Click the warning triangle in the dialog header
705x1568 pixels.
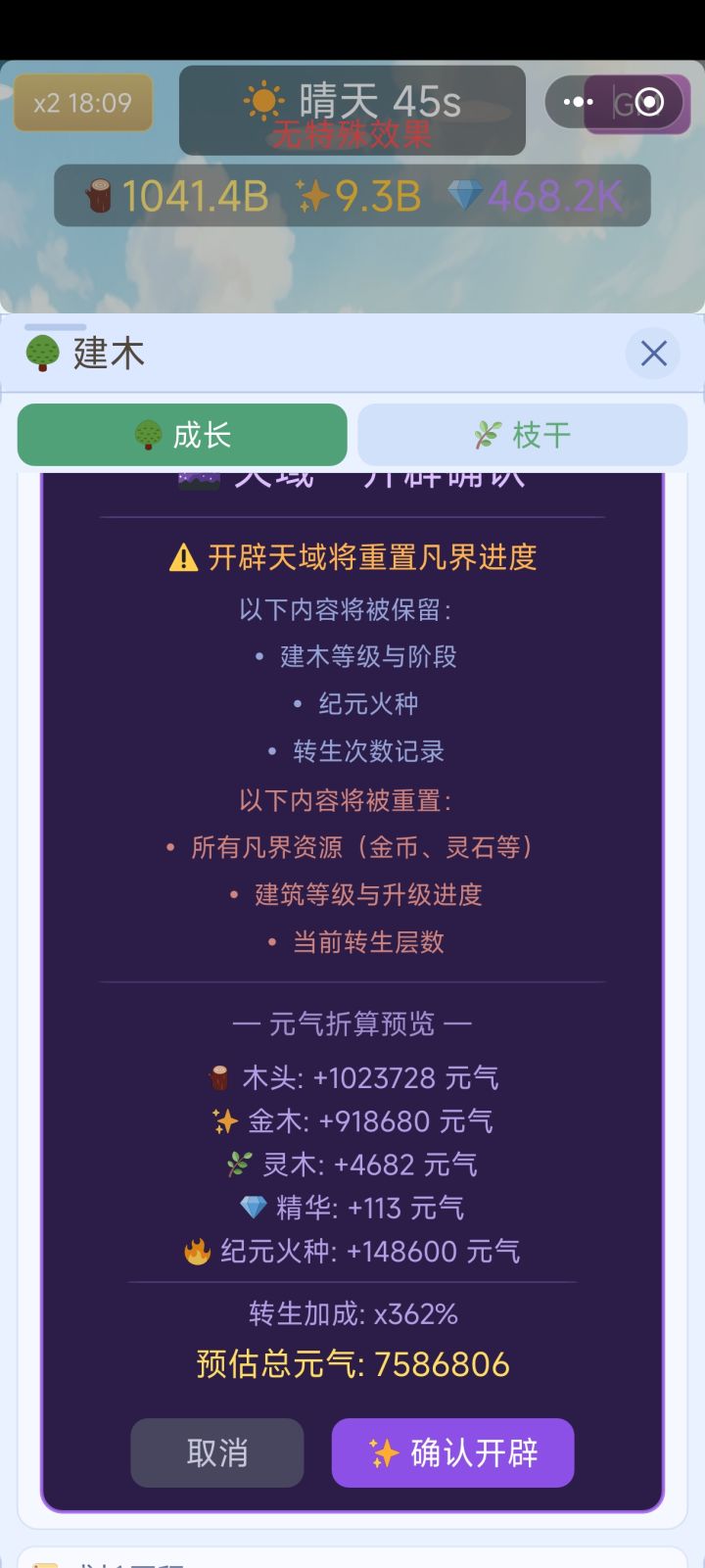pyautogui.click(x=183, y=556)
